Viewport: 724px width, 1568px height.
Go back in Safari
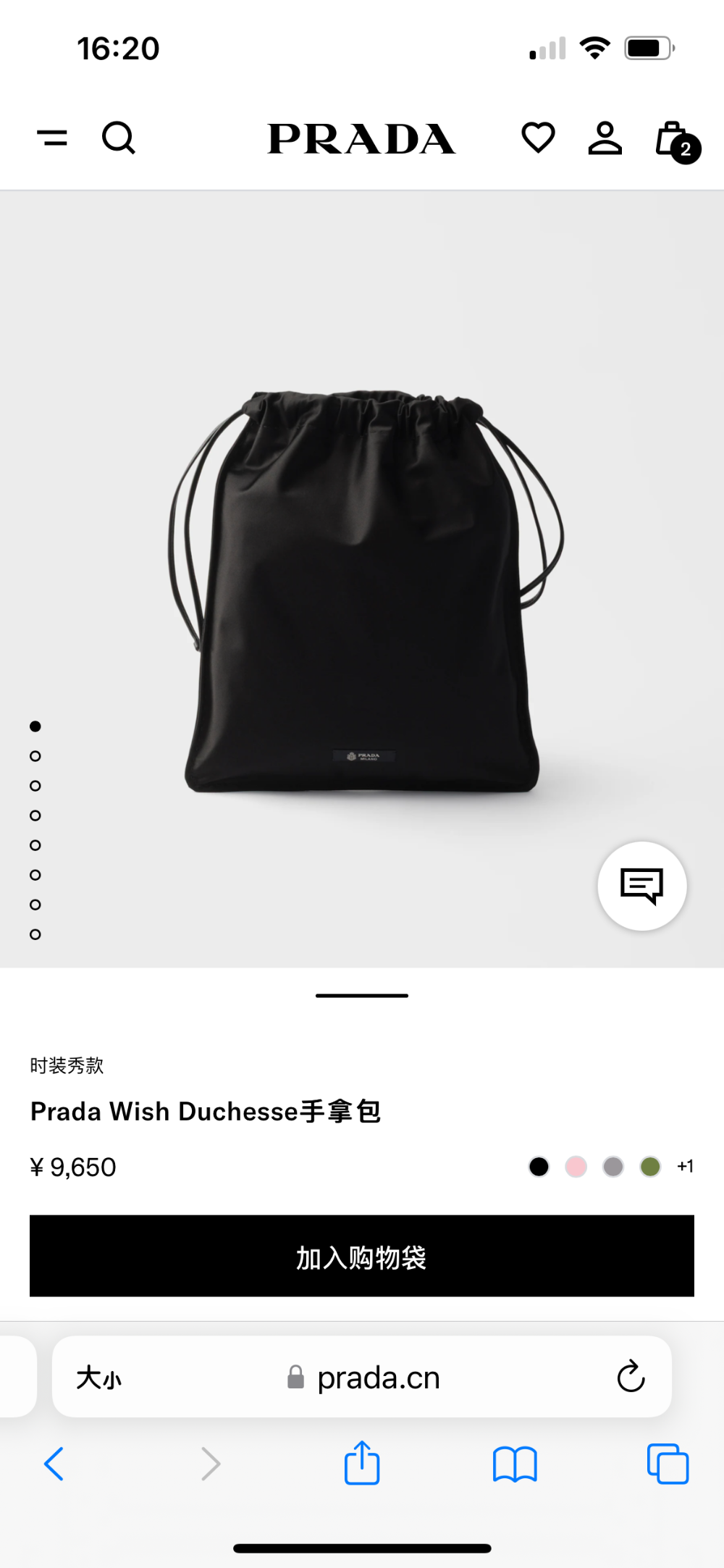pyautogui.click(x=54, y=1464)
